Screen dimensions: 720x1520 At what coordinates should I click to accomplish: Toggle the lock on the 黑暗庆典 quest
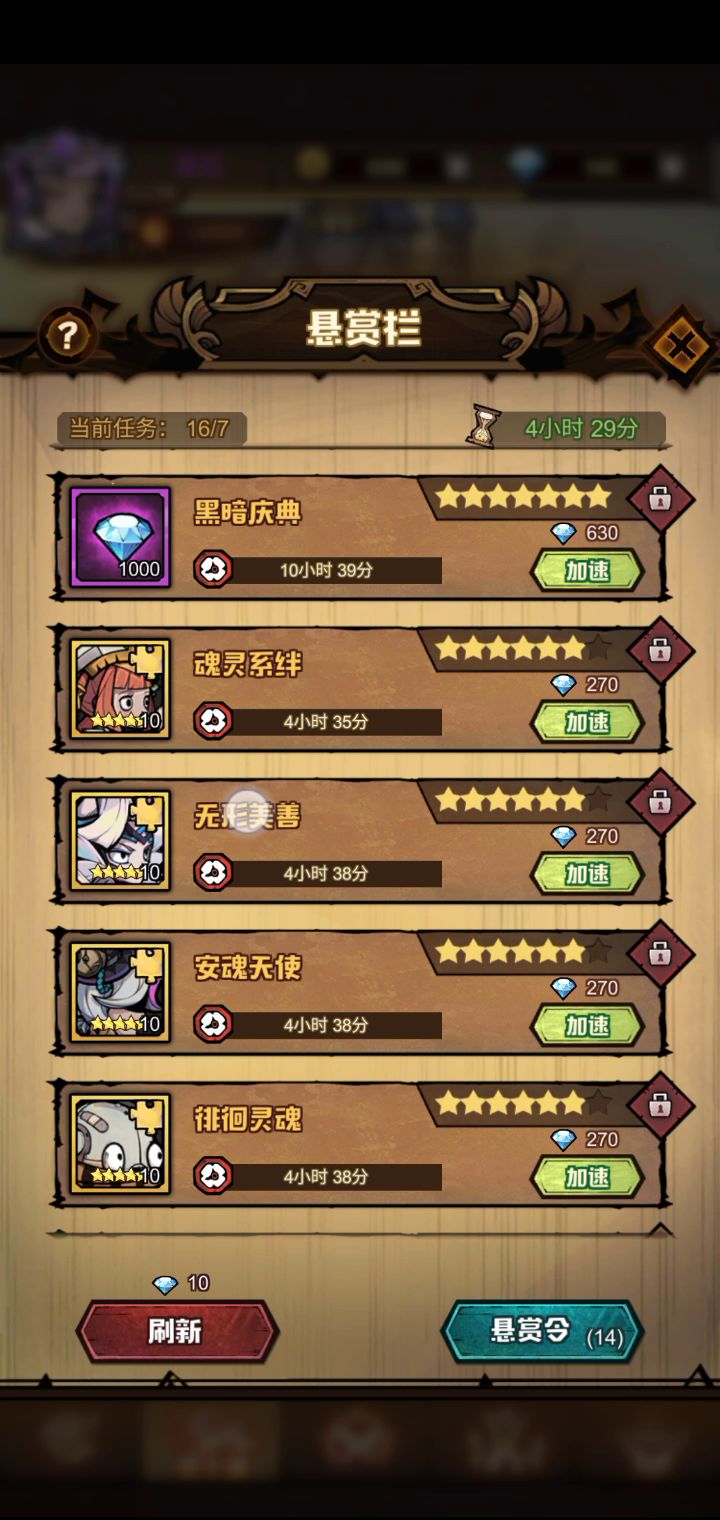[x=659, y=498]
